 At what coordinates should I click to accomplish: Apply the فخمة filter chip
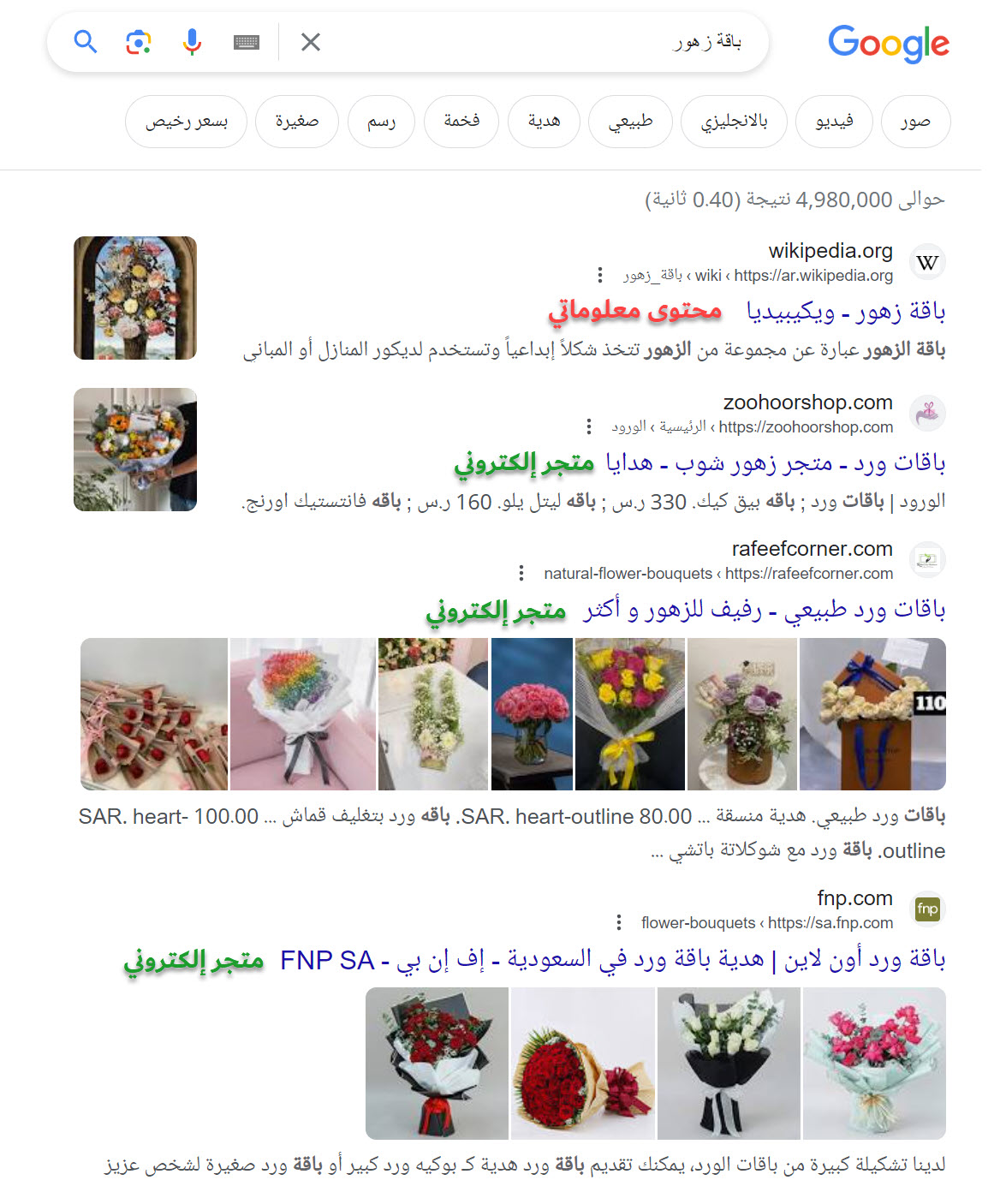point(461,122)
